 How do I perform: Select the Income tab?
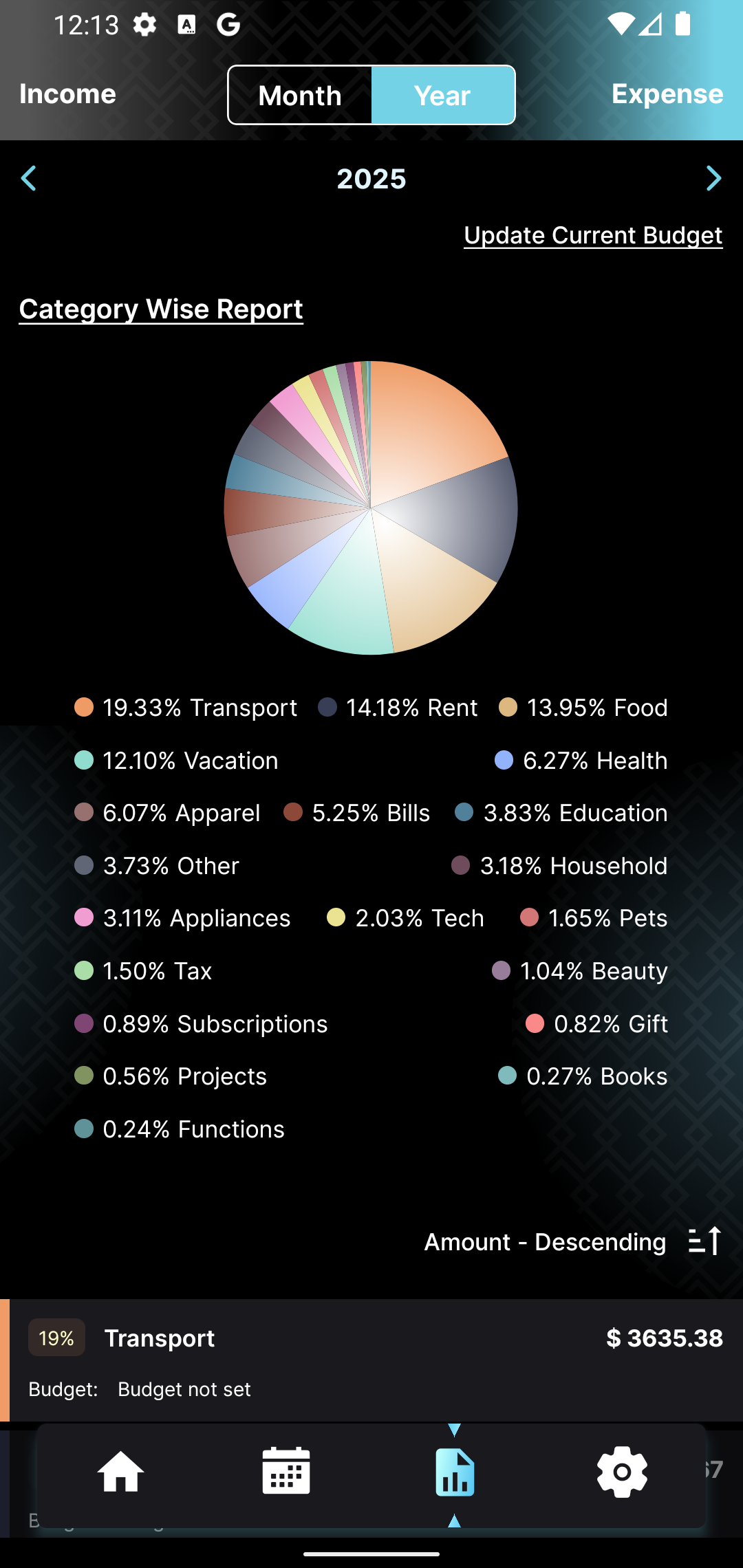tap(66, 94)
